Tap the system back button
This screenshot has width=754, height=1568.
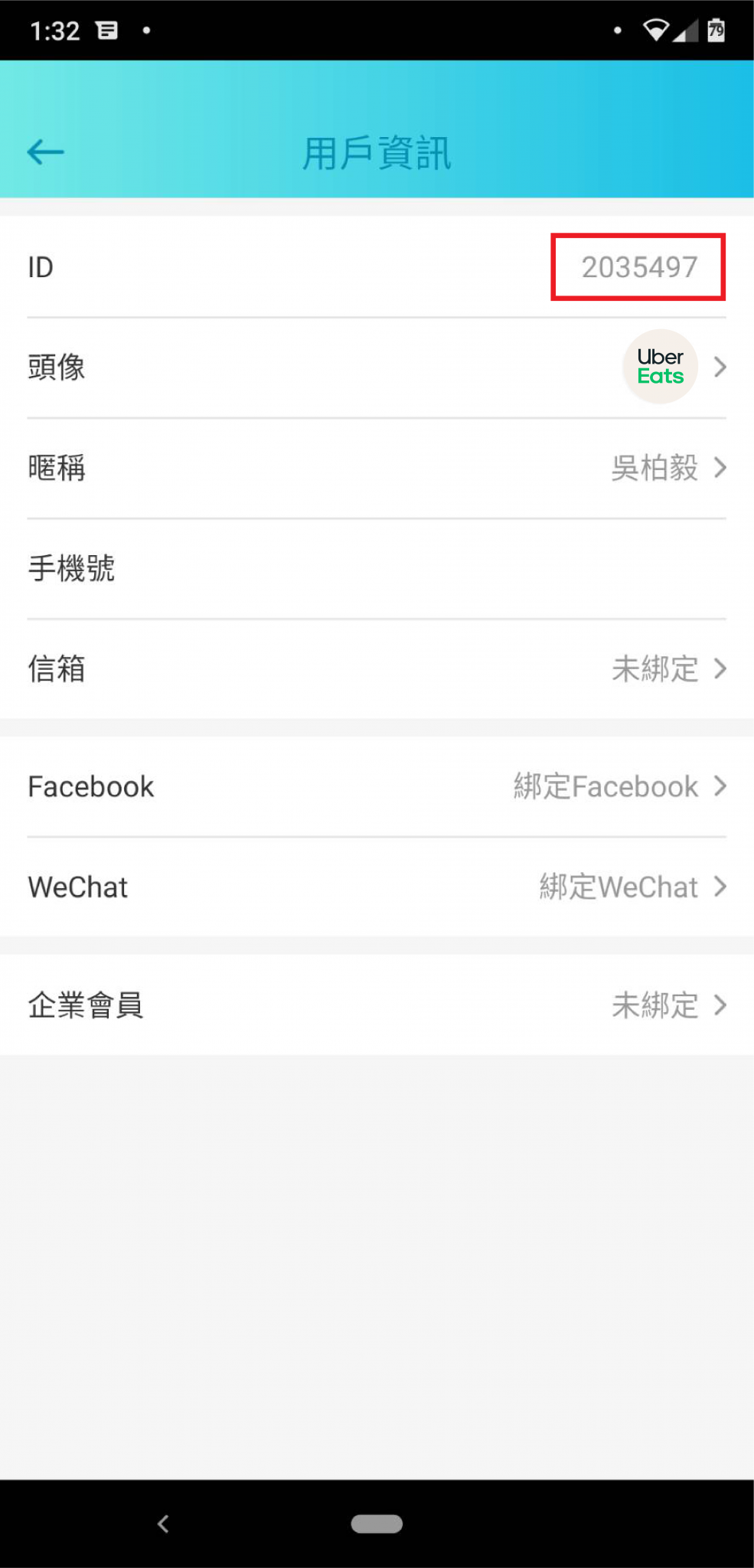(x=163, y=1524)
